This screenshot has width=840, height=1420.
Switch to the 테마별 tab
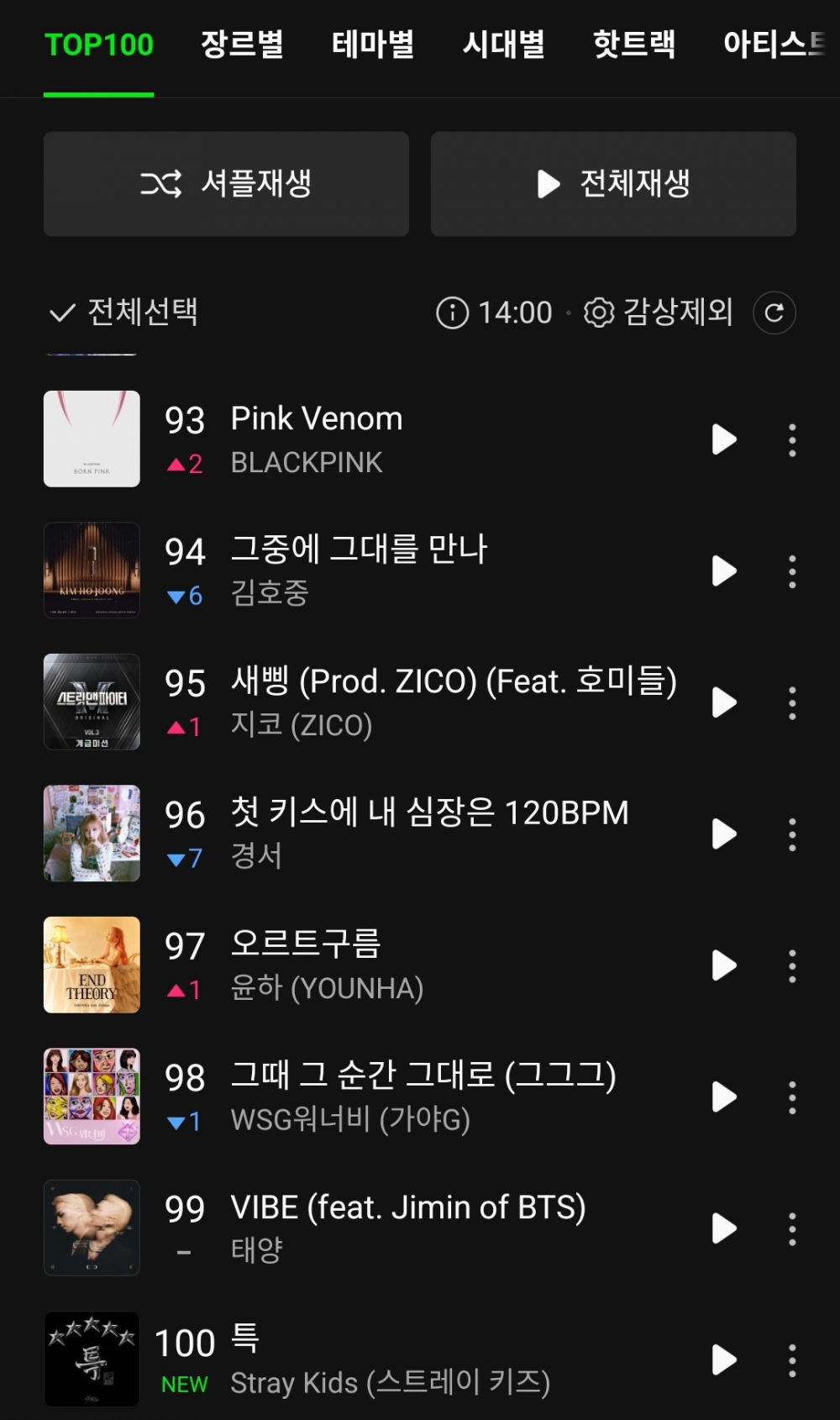(x=373, y=44)
